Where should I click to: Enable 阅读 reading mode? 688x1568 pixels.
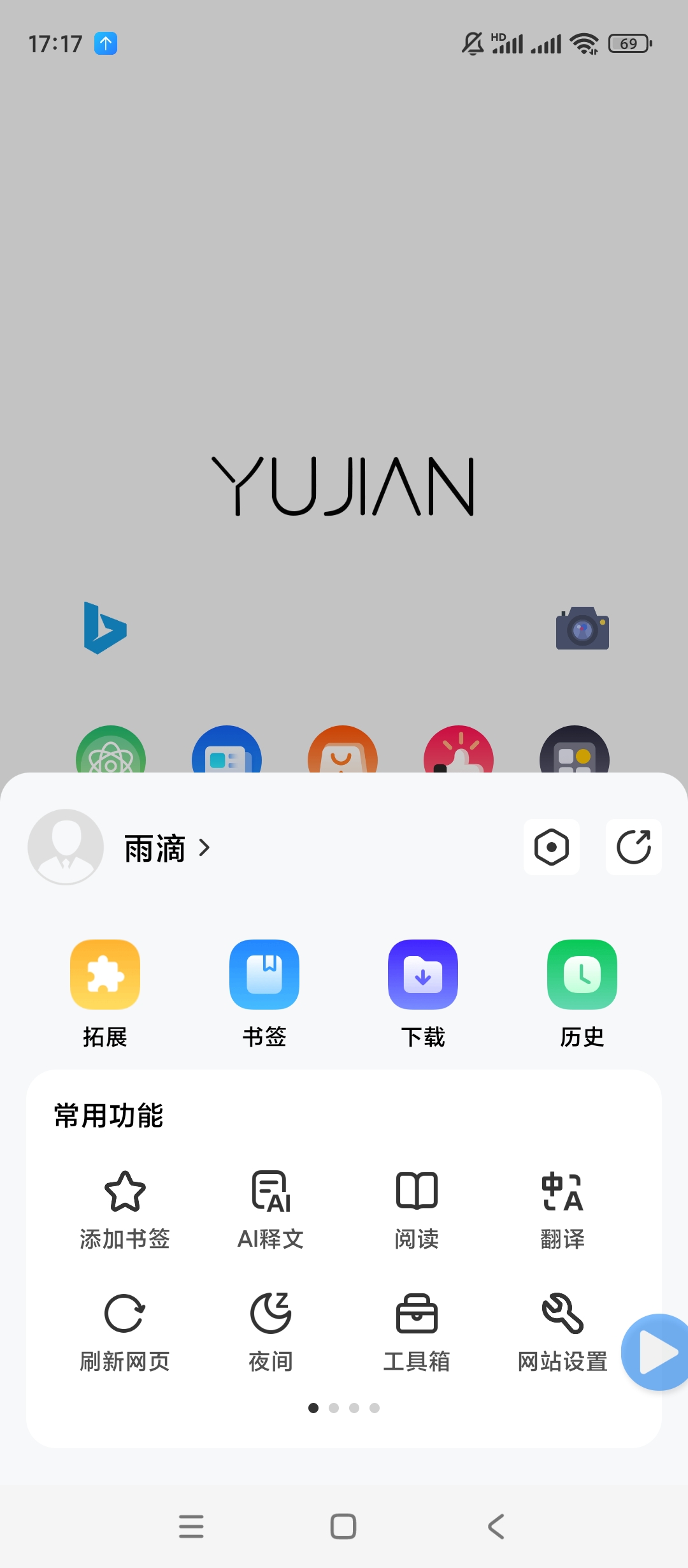417,1209
